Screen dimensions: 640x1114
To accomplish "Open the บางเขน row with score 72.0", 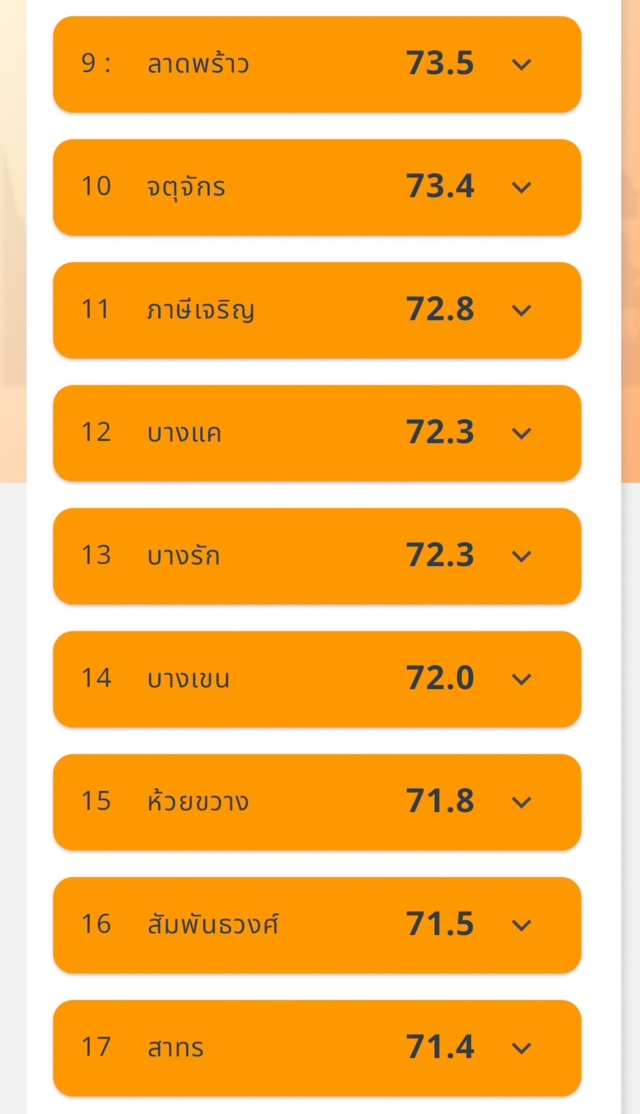I will (521, 679).
